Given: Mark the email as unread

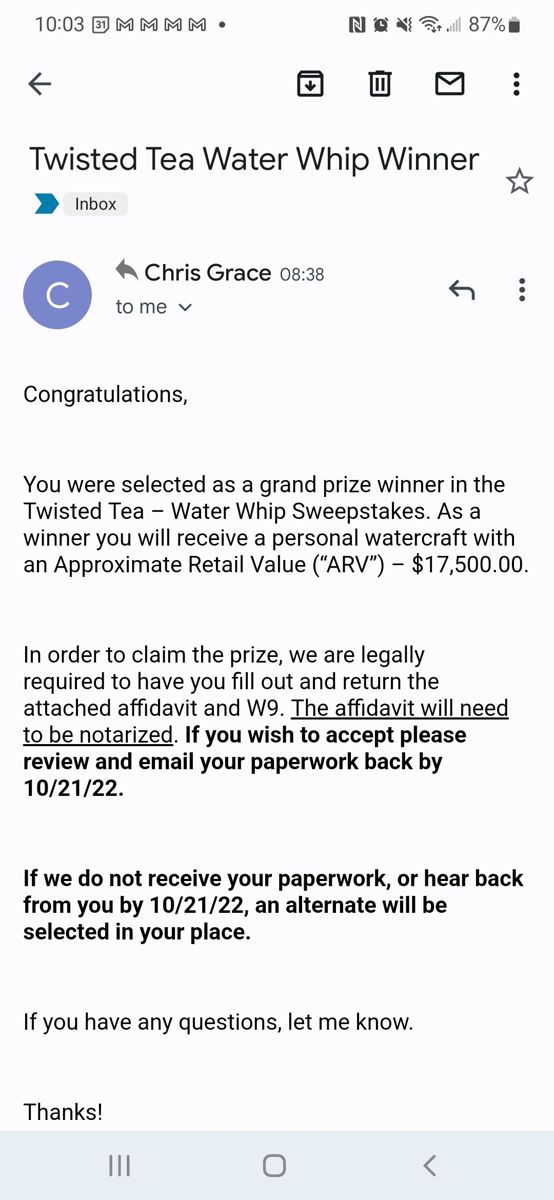Looking at the screenshot, I should (x=450, y=84).
